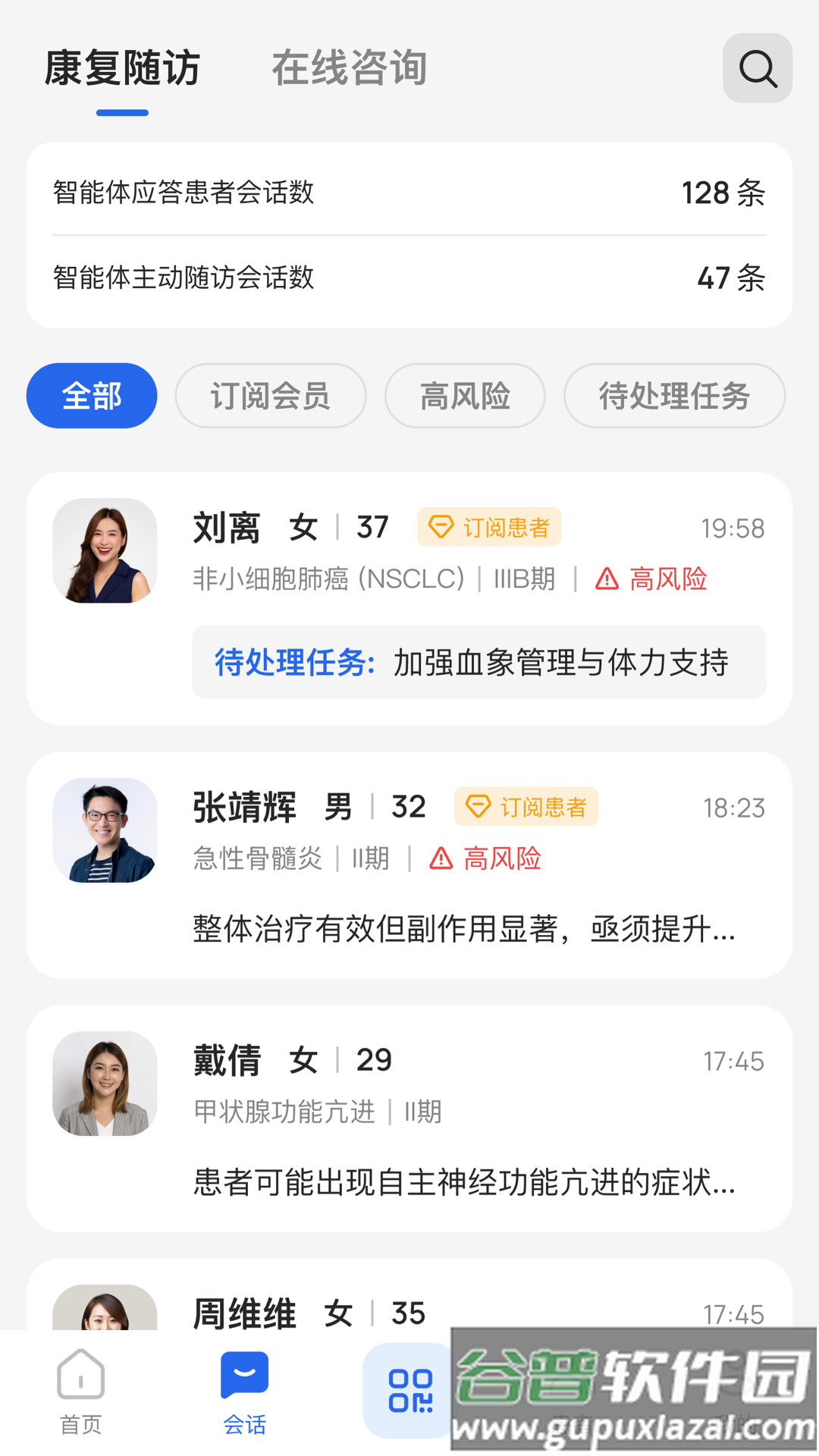Tap 刘离's pending task 加强血象管理与体力支持
819x1456 pixels.
click(479, 662)
